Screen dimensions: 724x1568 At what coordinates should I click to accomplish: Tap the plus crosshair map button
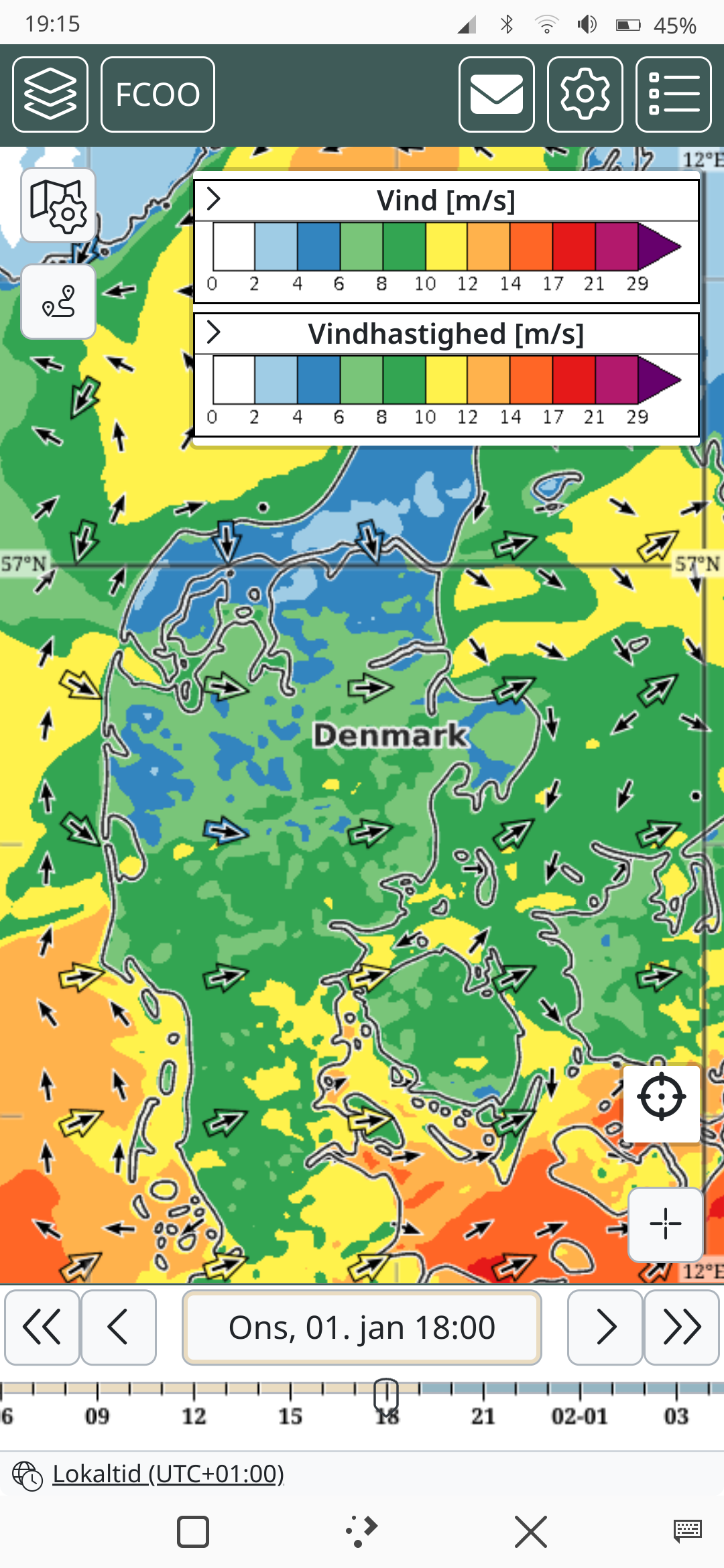coord(666,1224)
